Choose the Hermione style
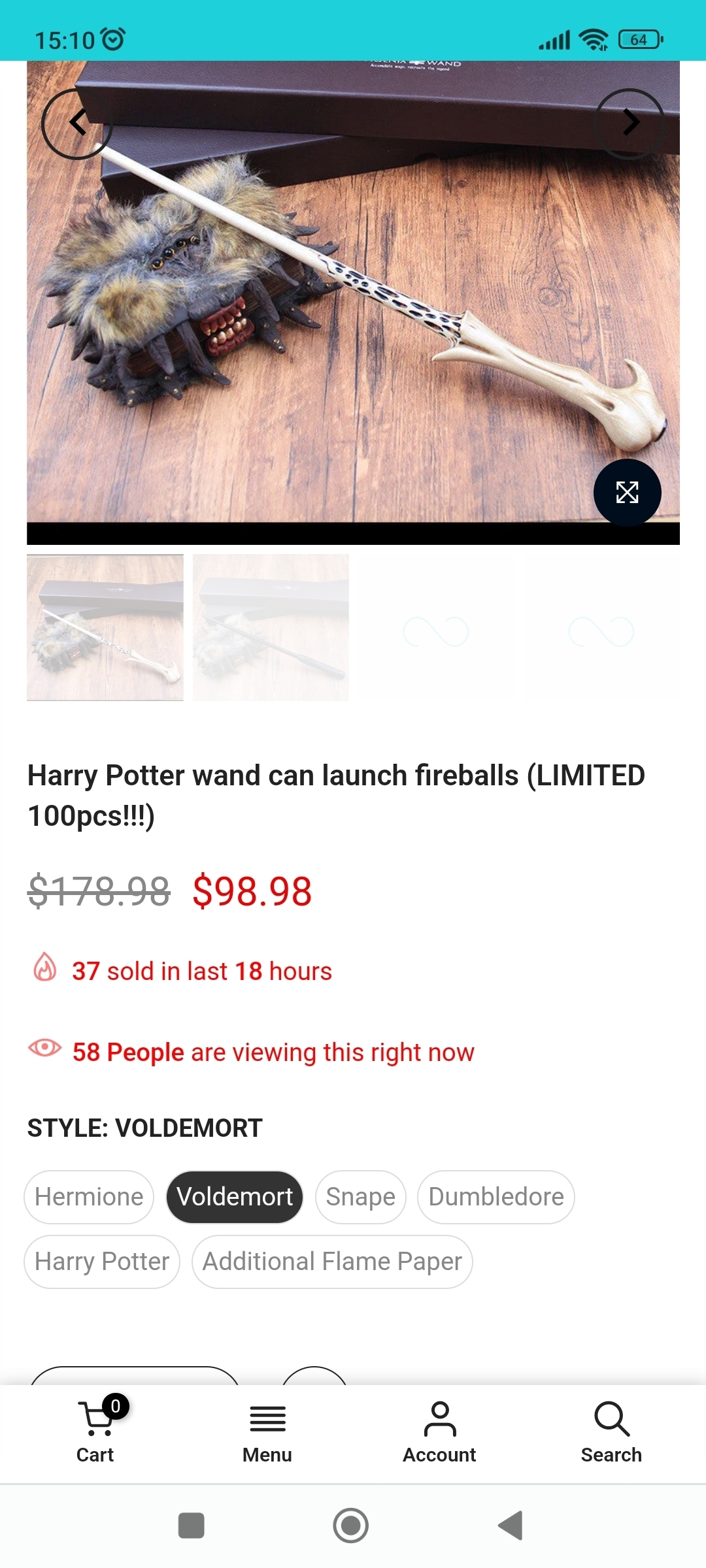Screen dimensions: 706x1568 [89, 1197]
